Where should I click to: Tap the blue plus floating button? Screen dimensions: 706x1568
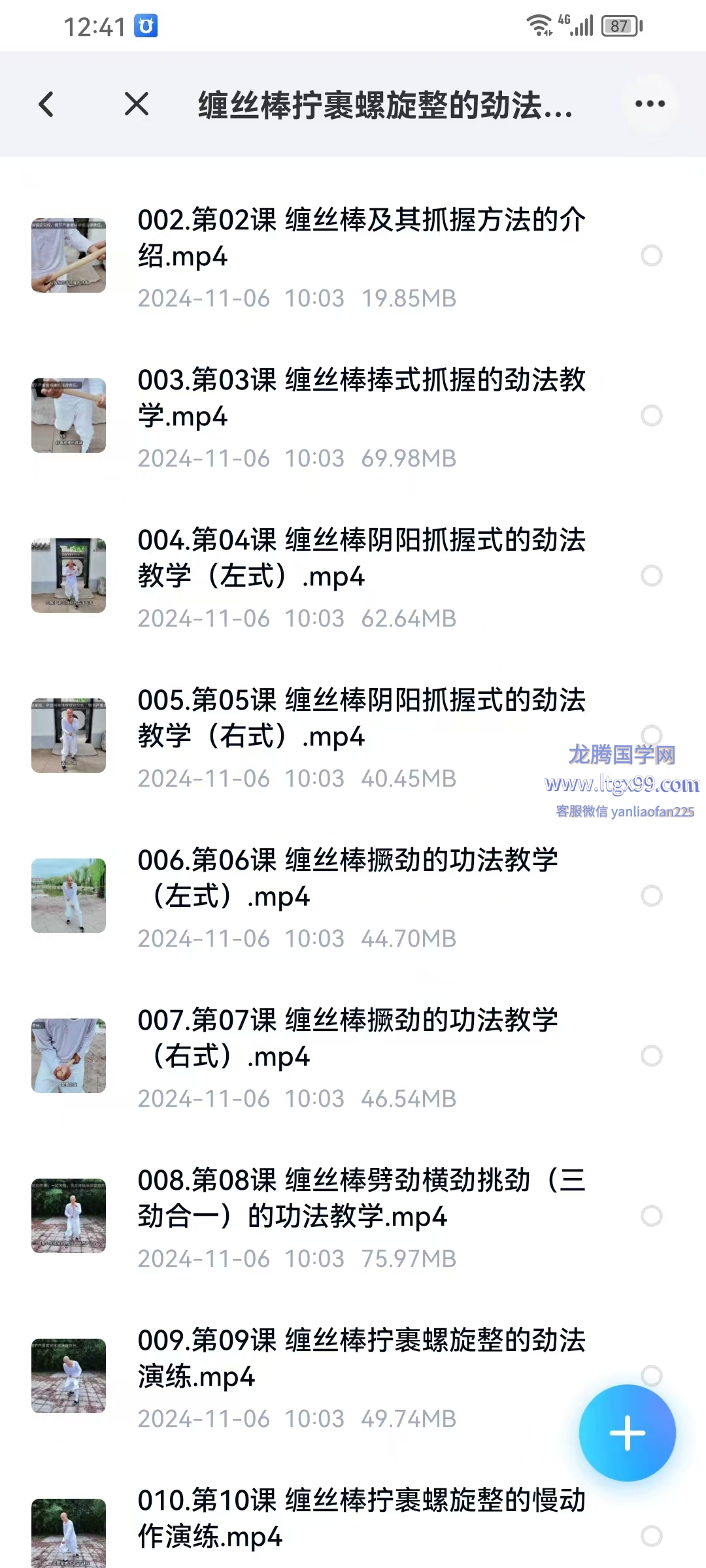tap(627, 1433)
